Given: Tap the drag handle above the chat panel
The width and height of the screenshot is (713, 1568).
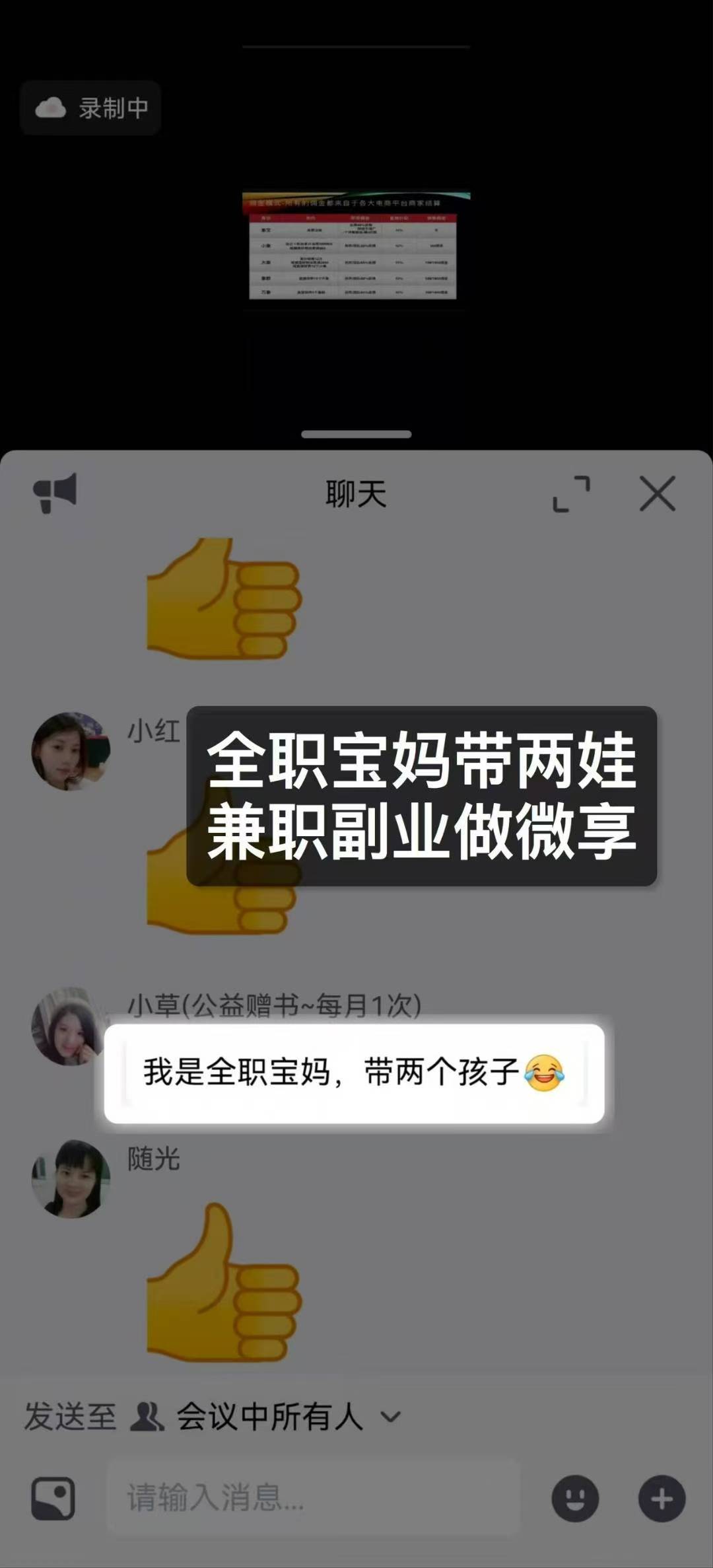Looking at the screenshot, I should [356, 435].
